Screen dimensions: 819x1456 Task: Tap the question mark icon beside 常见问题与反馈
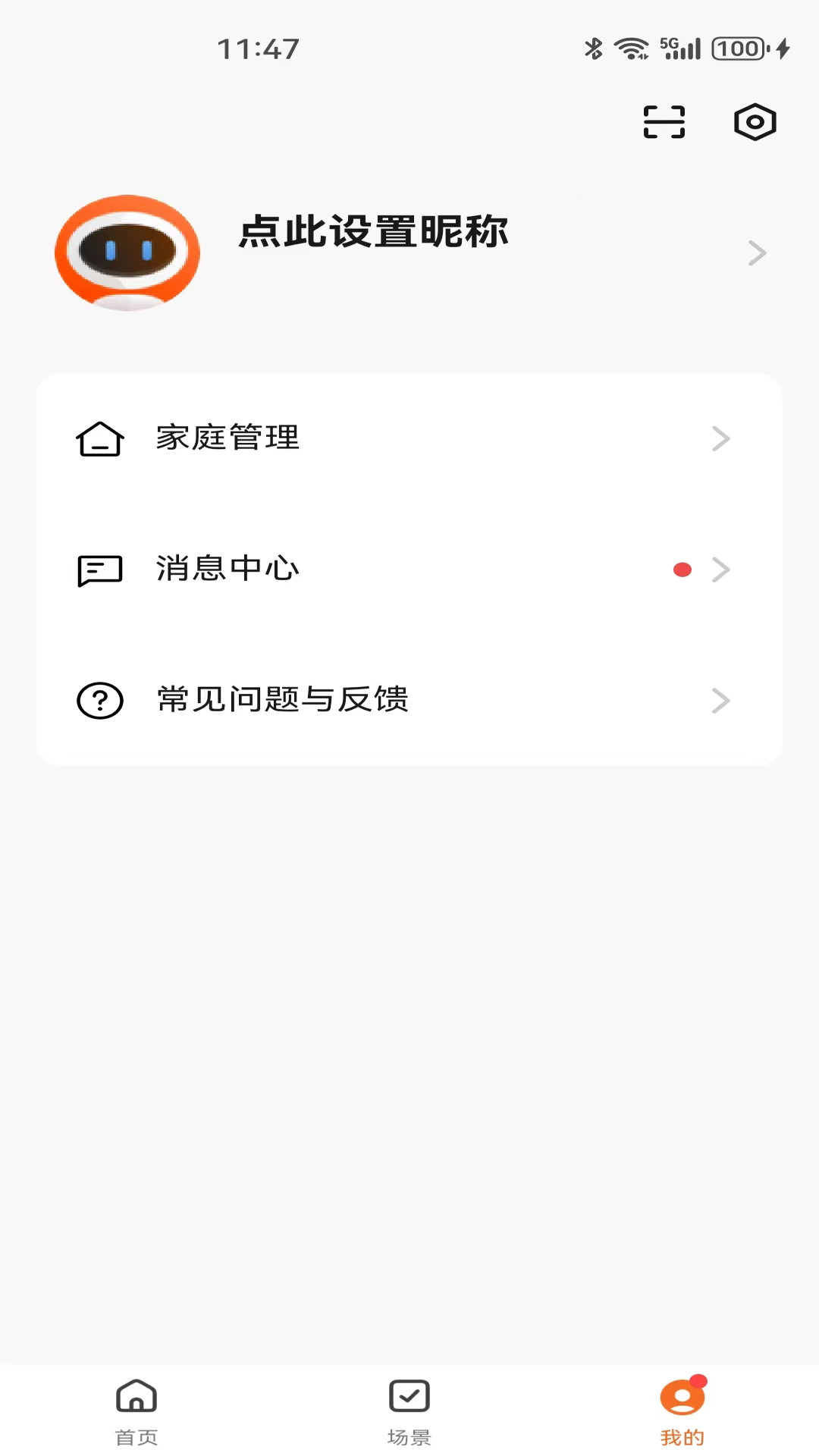tap(101, 700)
